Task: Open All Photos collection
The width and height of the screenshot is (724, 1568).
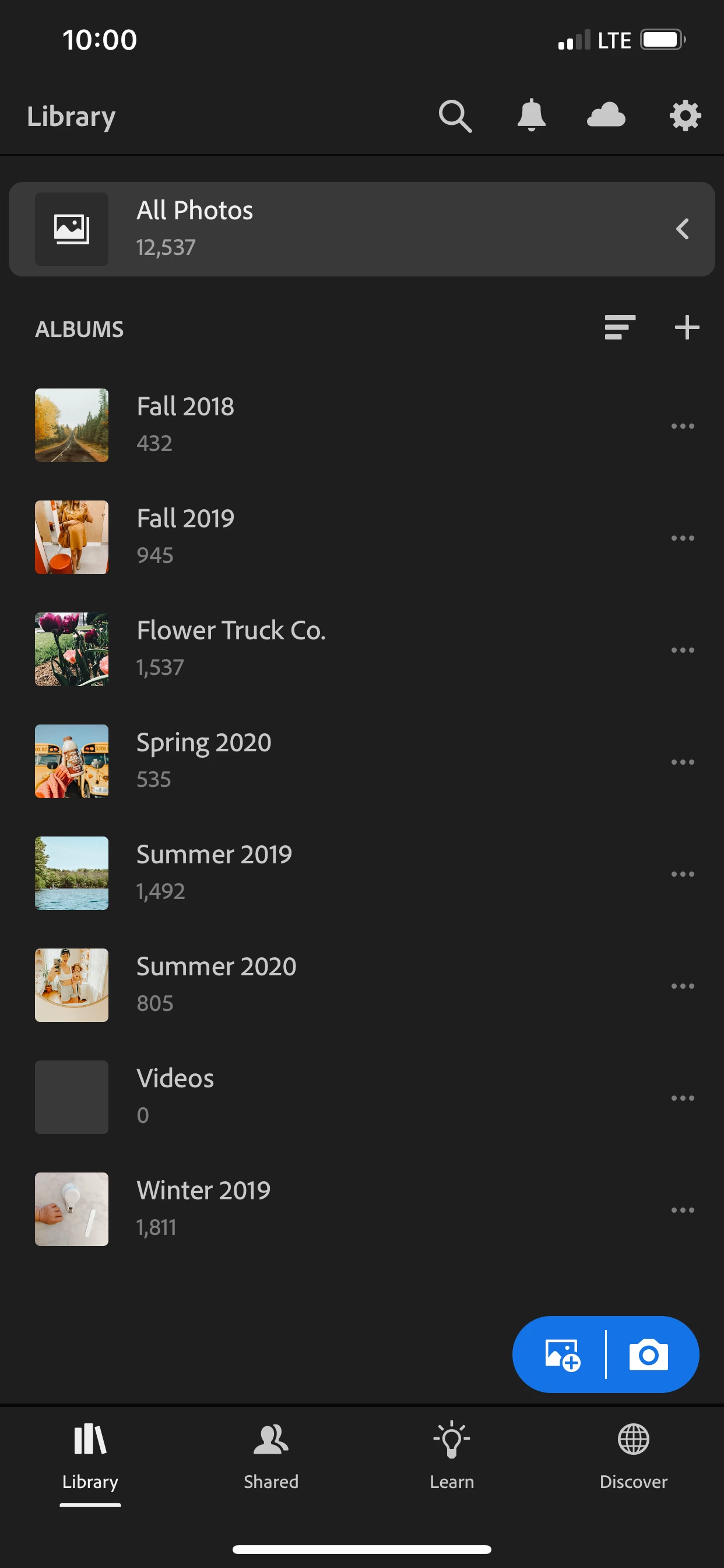Action: [x=361, y=229]
